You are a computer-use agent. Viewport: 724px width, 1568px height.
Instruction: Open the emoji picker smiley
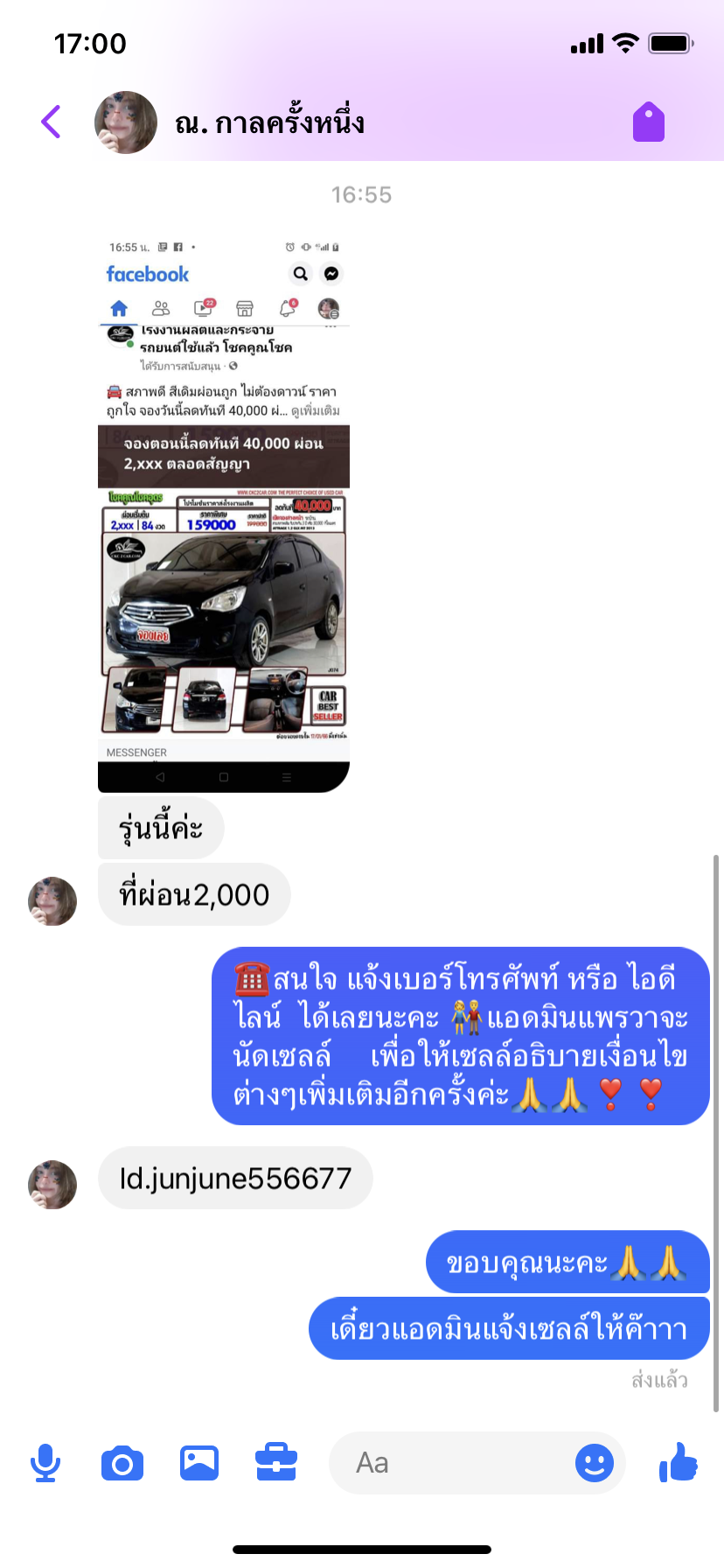[595, 1463]
